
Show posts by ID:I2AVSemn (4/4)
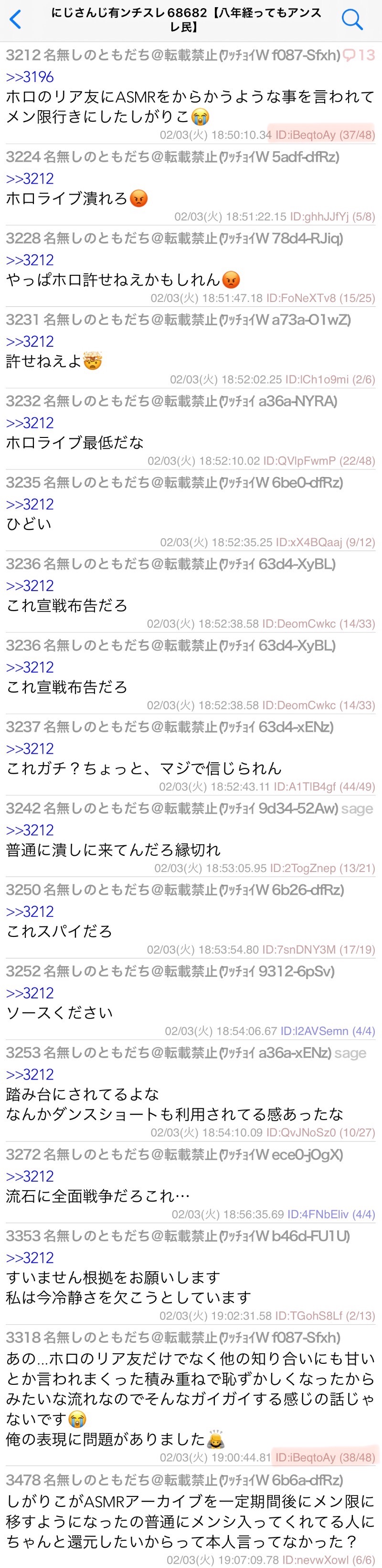pos(327,1030)
